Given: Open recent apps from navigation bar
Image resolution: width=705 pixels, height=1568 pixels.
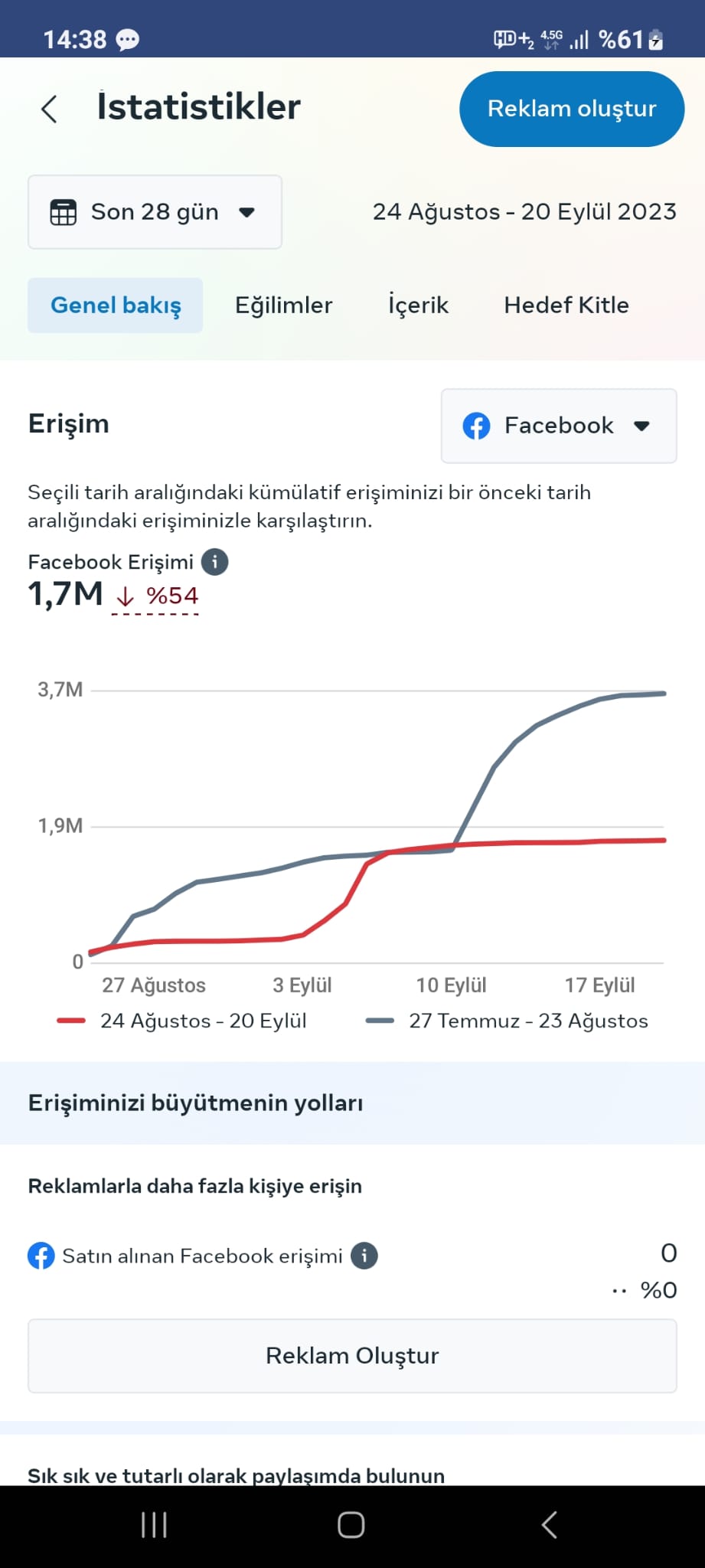Looking at the screenshot, I should [155, 1524].
